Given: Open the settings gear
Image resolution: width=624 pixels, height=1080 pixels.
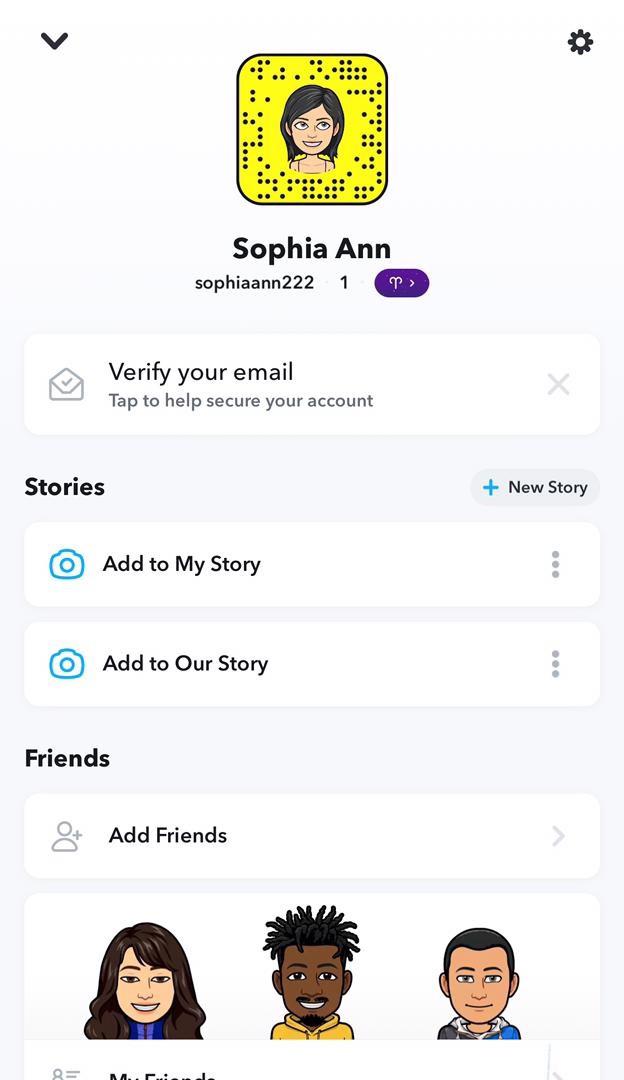Looking at the screenshot, I should coord(580,42).
